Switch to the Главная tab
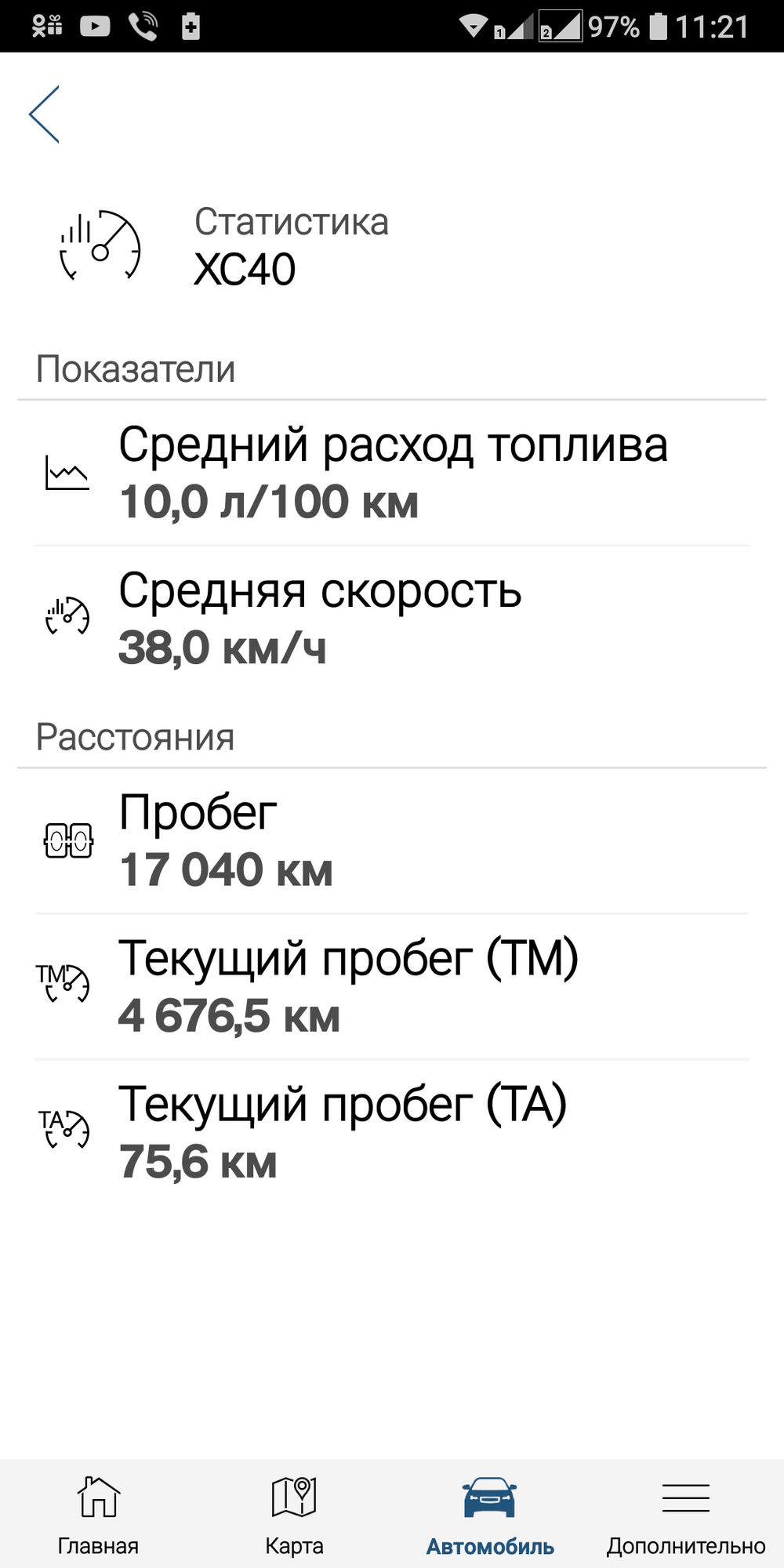The height and width of the screenshot is (1568, 784). tap(98, 1515)
